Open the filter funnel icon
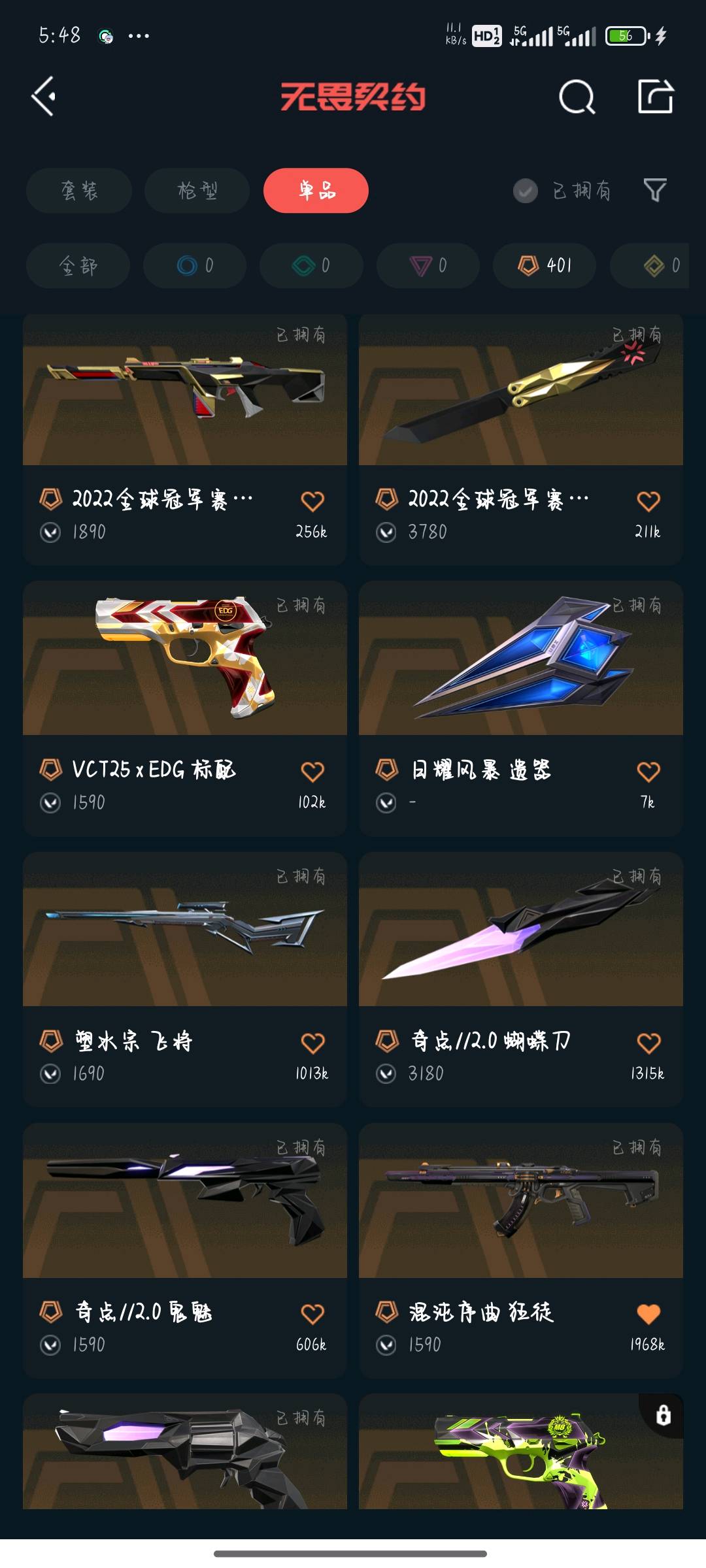Image resolution: width=706 pixels, height=1568 pixels. click(655, 190)
